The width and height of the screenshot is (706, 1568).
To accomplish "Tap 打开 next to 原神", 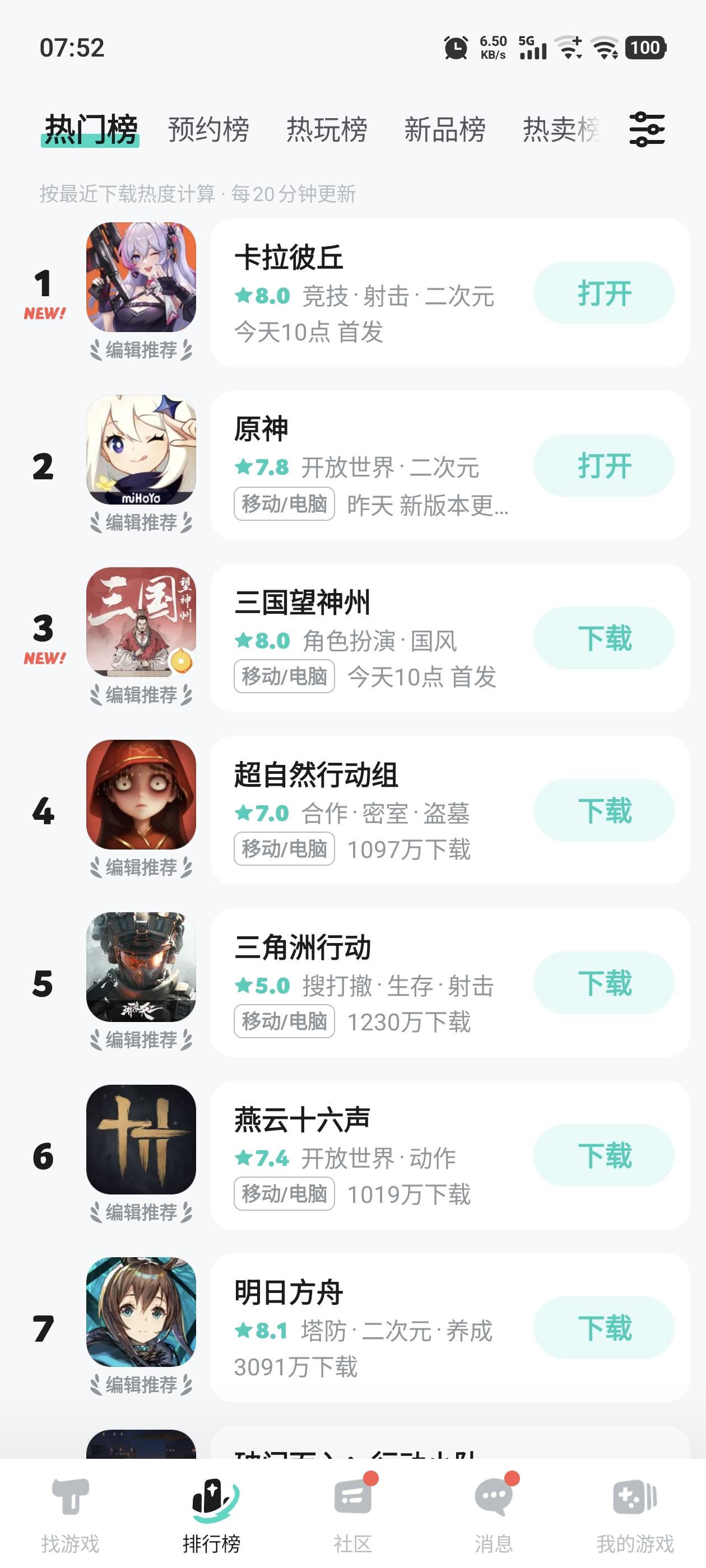I will click(602, 465).
